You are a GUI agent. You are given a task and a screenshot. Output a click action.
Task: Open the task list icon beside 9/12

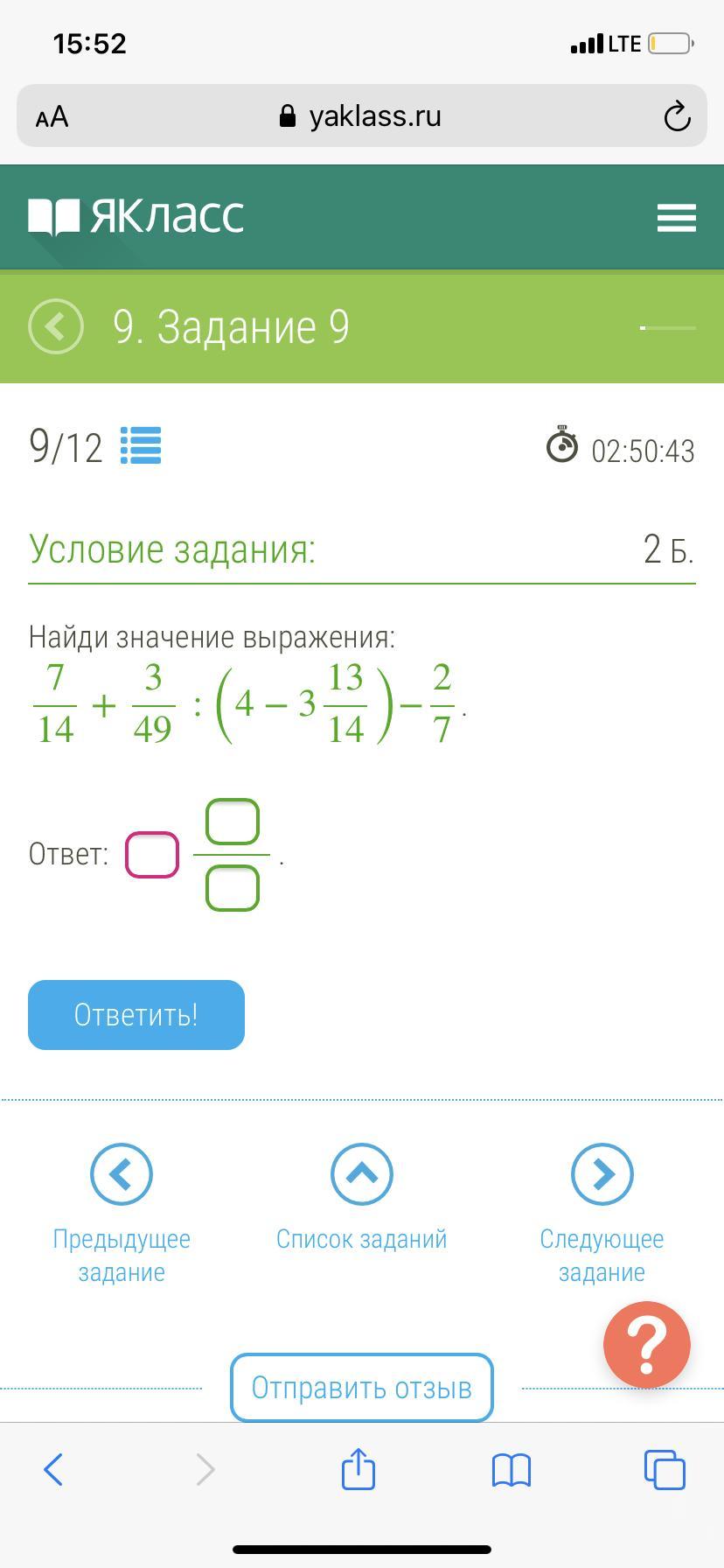coord(140,445)
